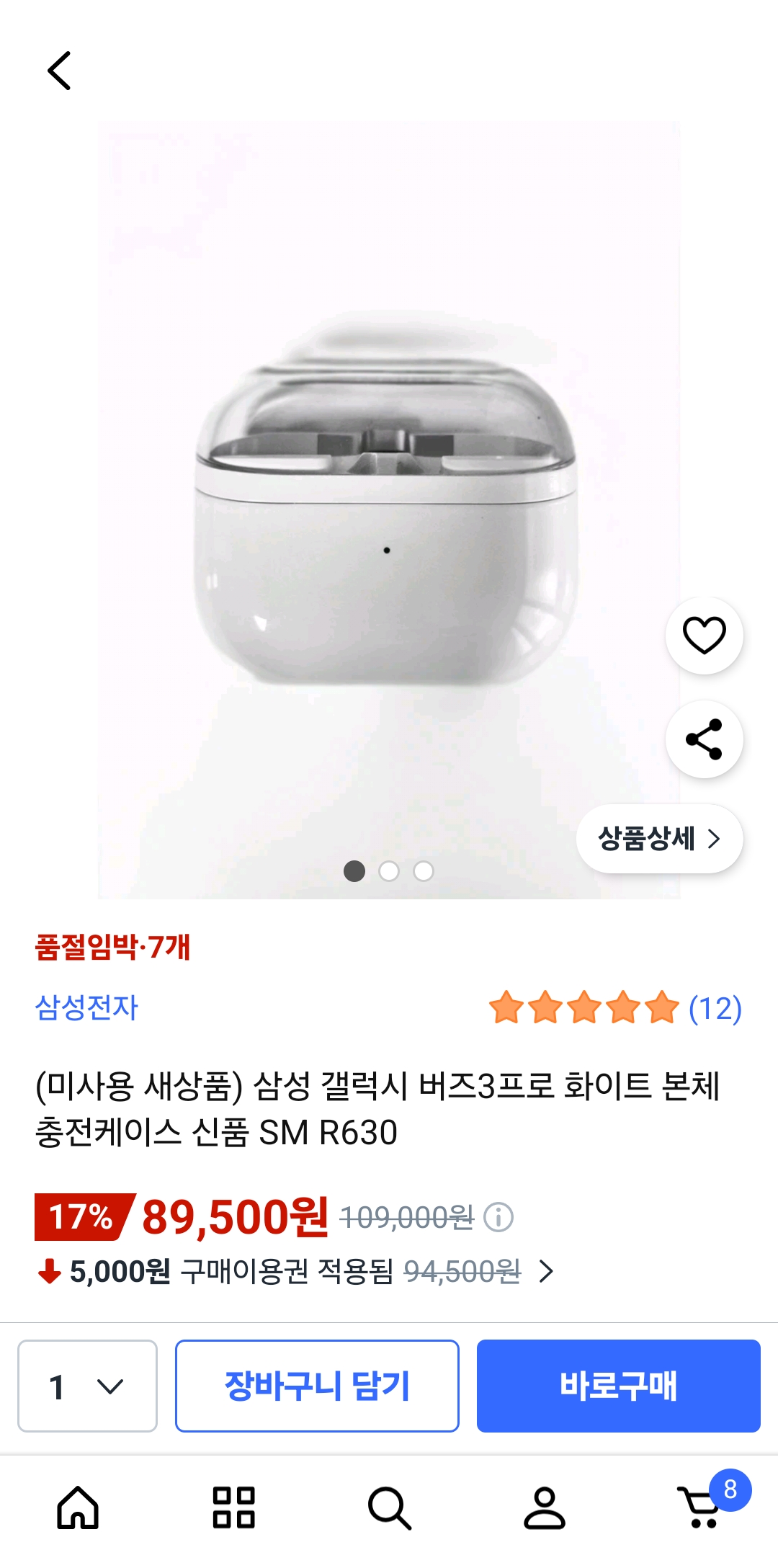Buy now with 바로구매

618,1386
